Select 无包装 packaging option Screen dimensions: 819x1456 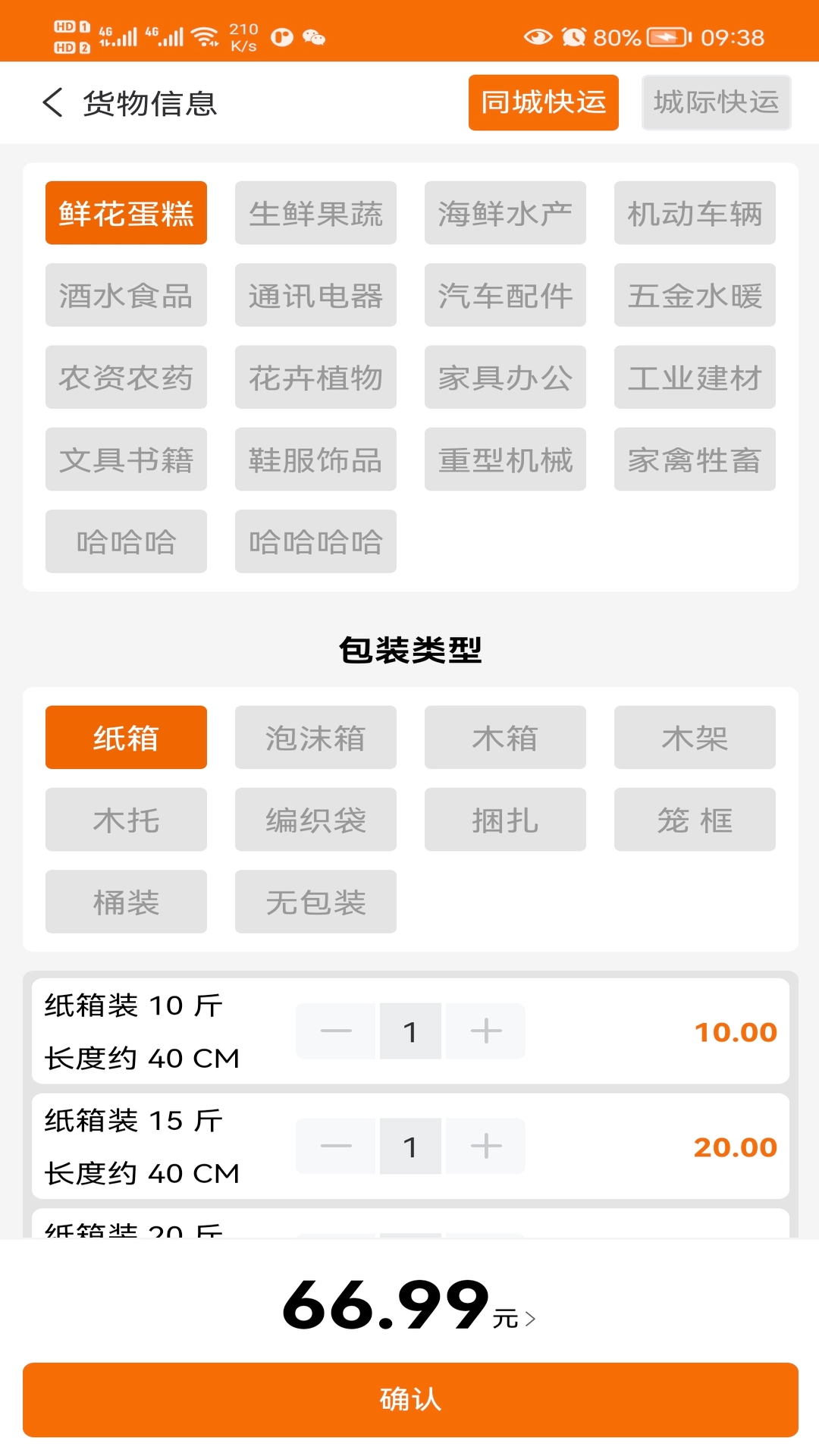(315, 902)
